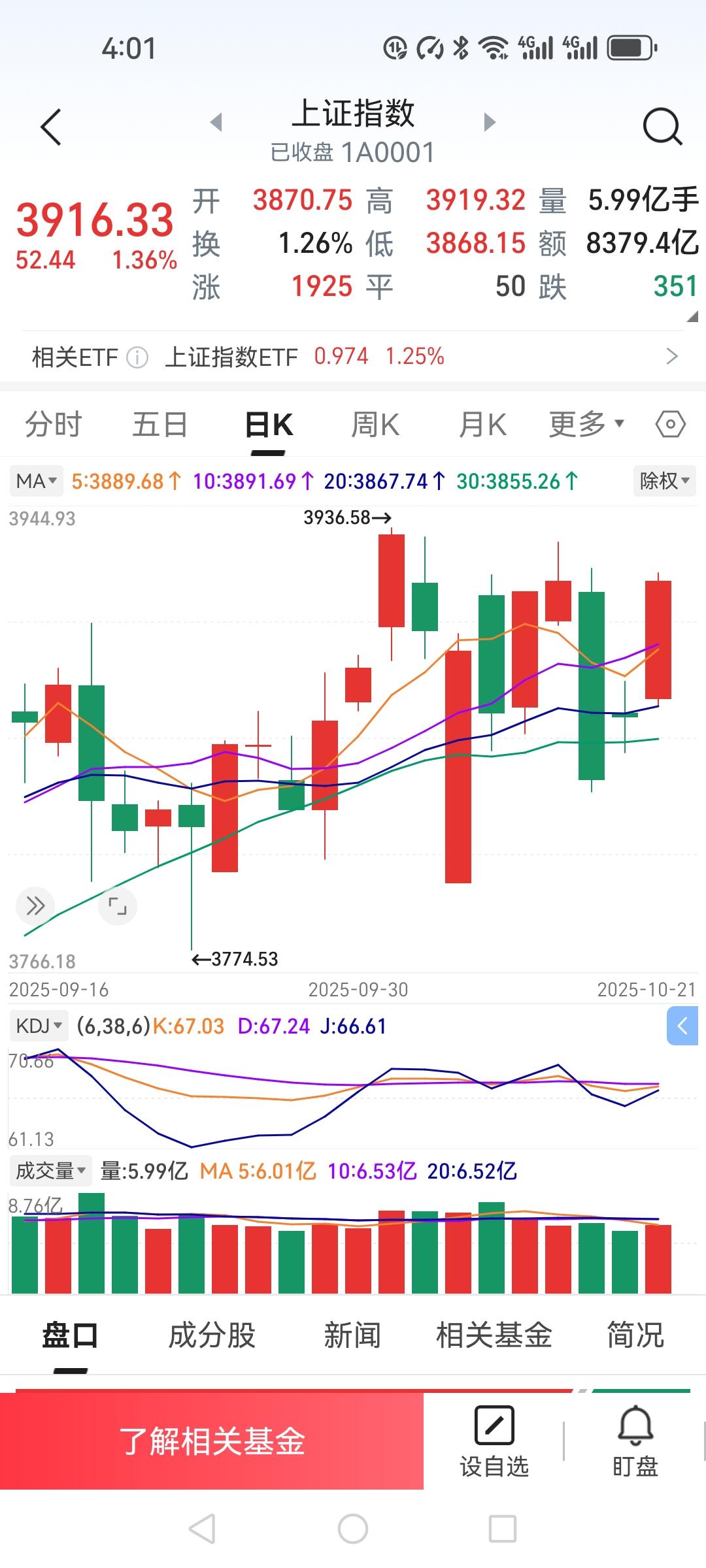Viewport: 706px width, 1568px height.
Task: Open the MA indicator dropdown
Action: [36, 482]
